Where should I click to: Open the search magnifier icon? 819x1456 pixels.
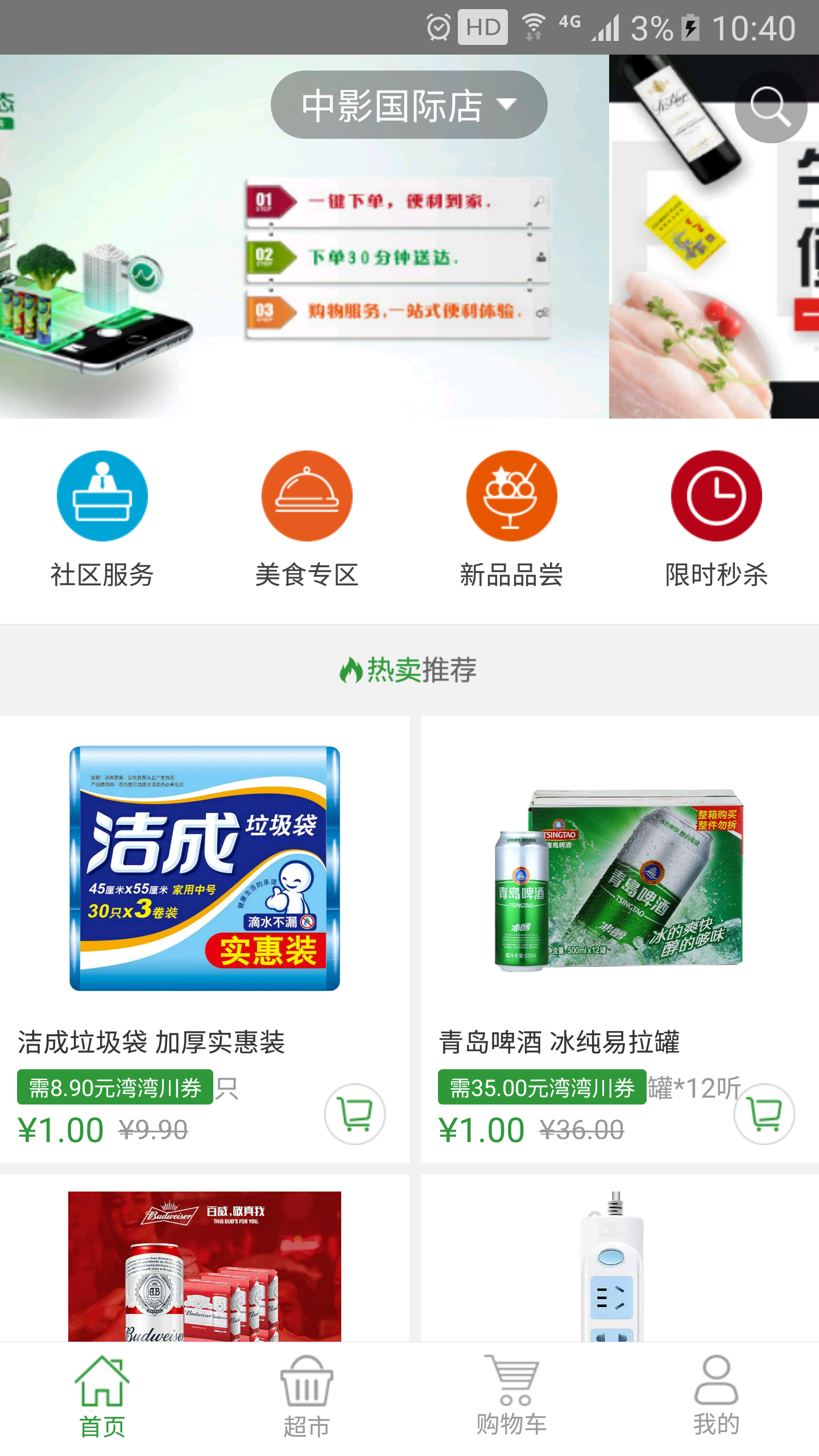(x=771, y=106)
